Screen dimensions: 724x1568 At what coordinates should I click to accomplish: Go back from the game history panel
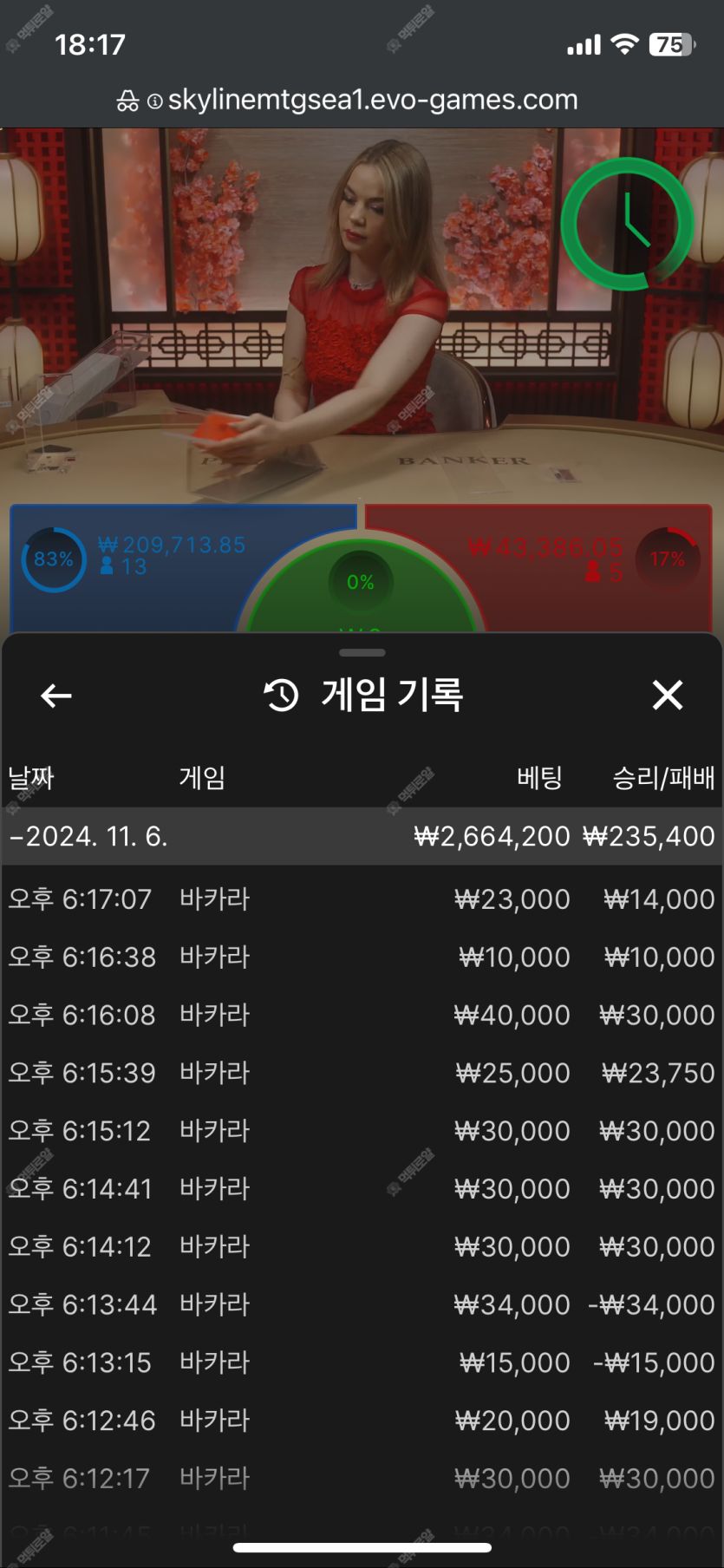coord(56,696)
